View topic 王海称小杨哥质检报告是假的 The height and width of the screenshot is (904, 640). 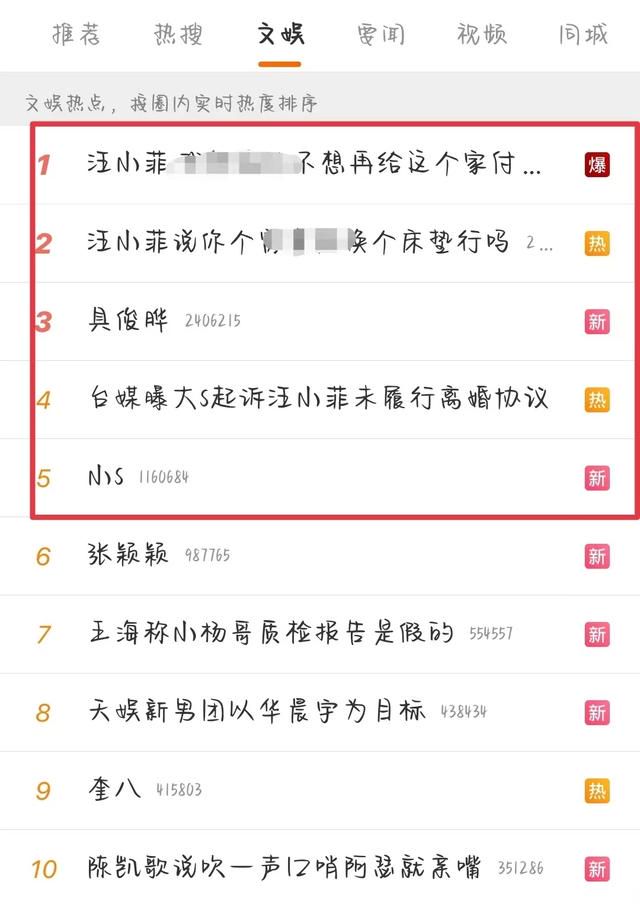click(x=270, y=633)
